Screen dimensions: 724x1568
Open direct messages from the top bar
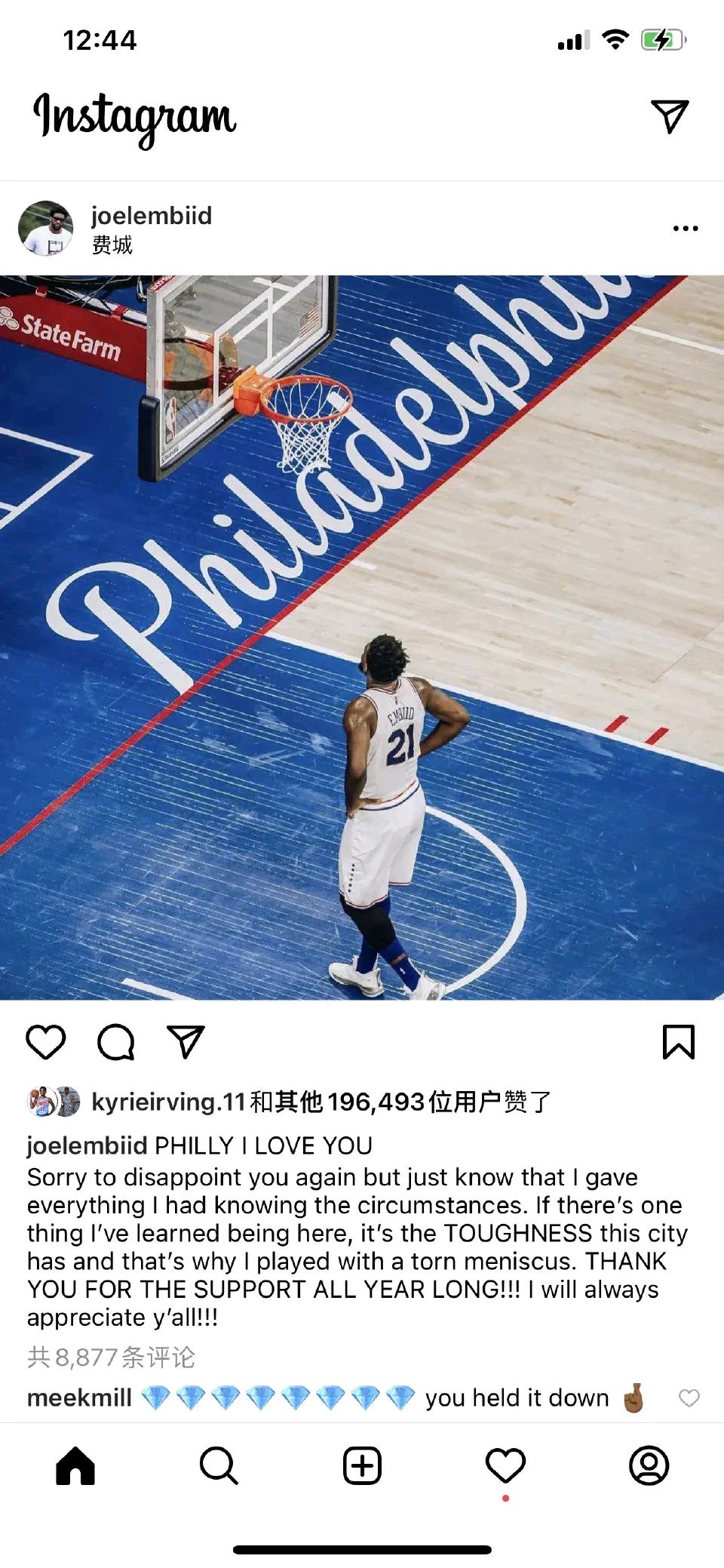click(670, 116)
